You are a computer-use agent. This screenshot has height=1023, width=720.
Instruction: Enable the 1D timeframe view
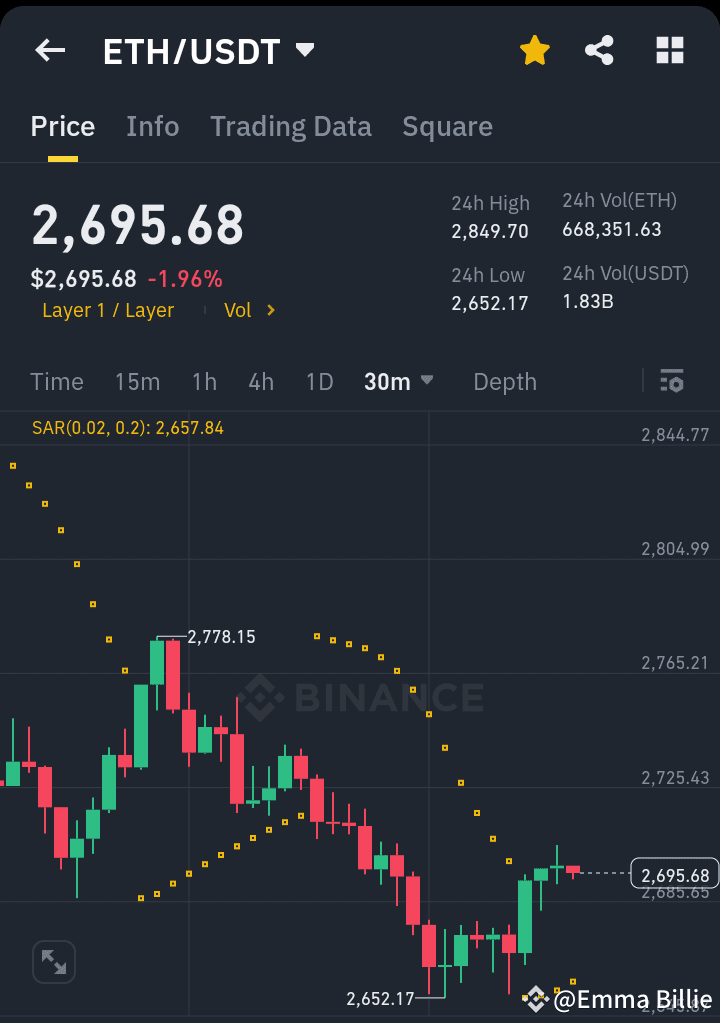(321, 381)
